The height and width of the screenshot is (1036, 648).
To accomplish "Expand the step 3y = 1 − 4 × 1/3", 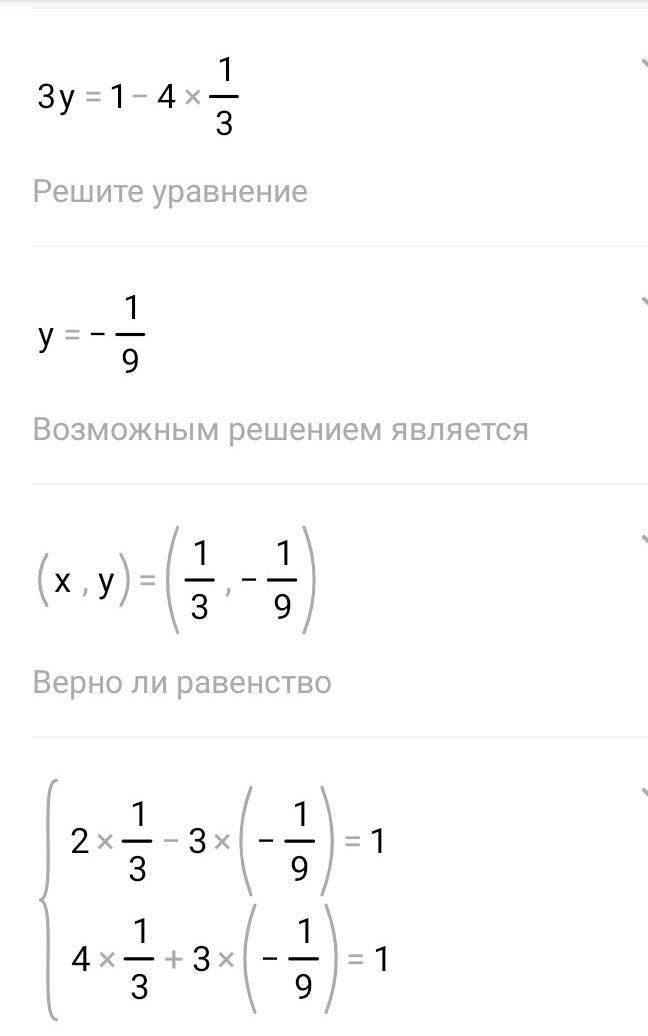I will [x=644, y=63].
